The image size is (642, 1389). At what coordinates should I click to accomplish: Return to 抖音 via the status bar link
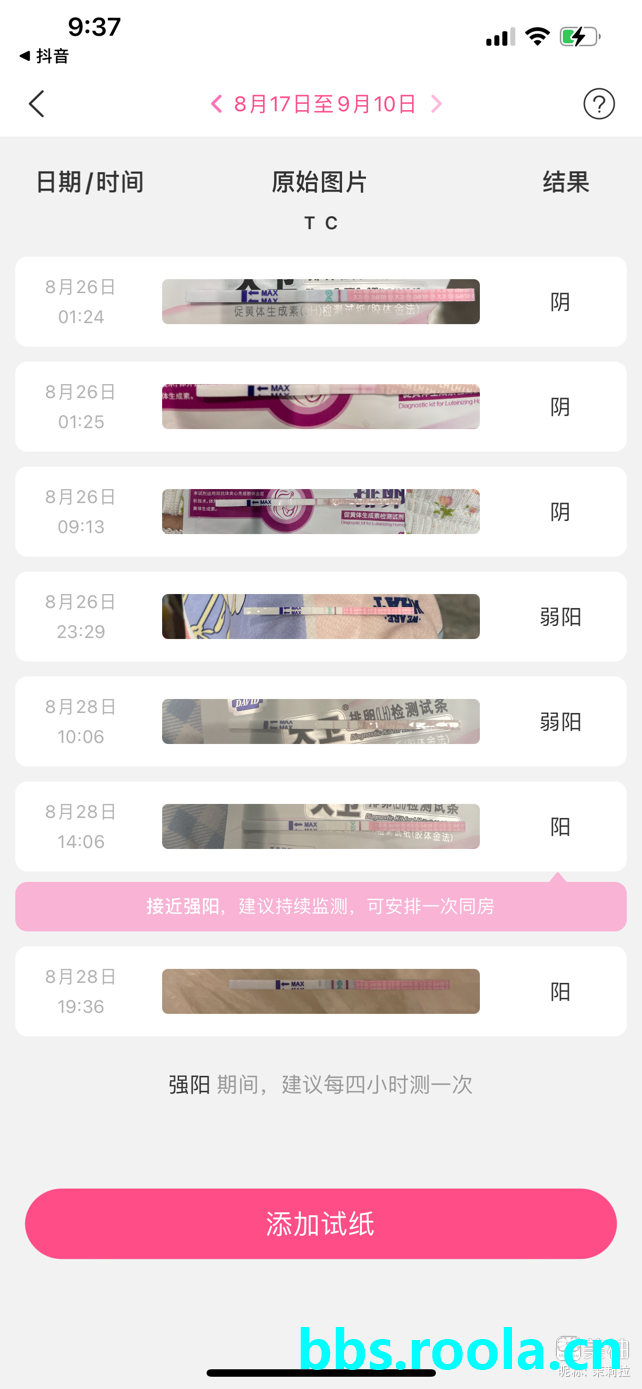44,56
